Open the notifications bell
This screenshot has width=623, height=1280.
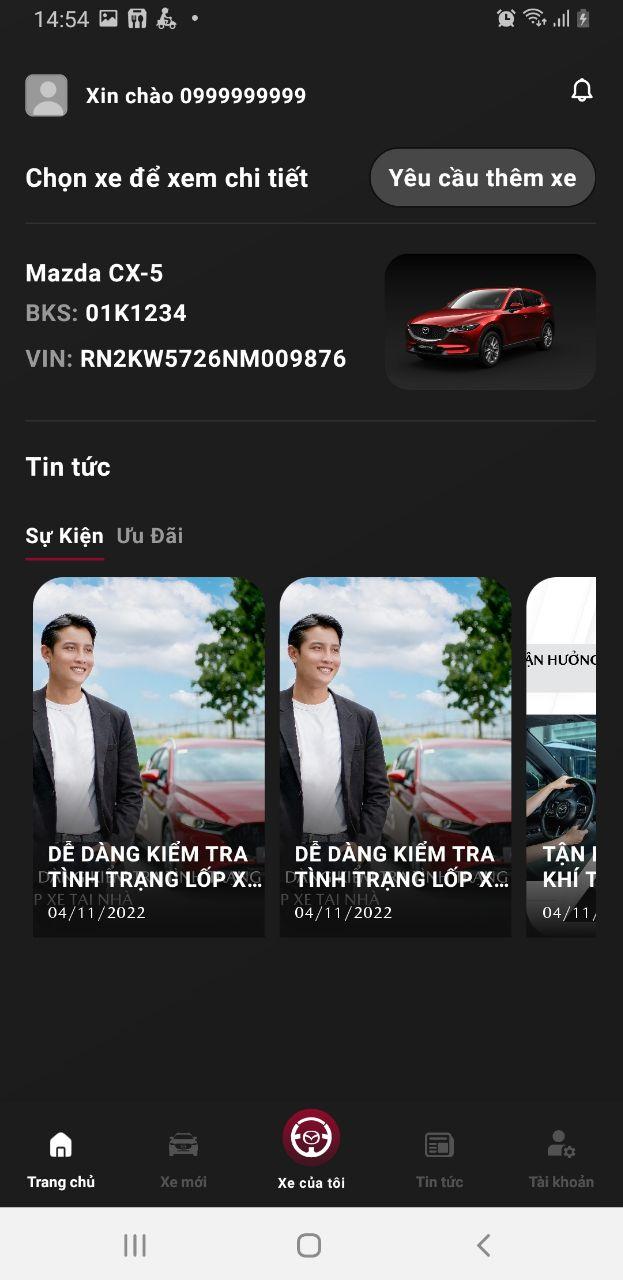coord(581,92)
